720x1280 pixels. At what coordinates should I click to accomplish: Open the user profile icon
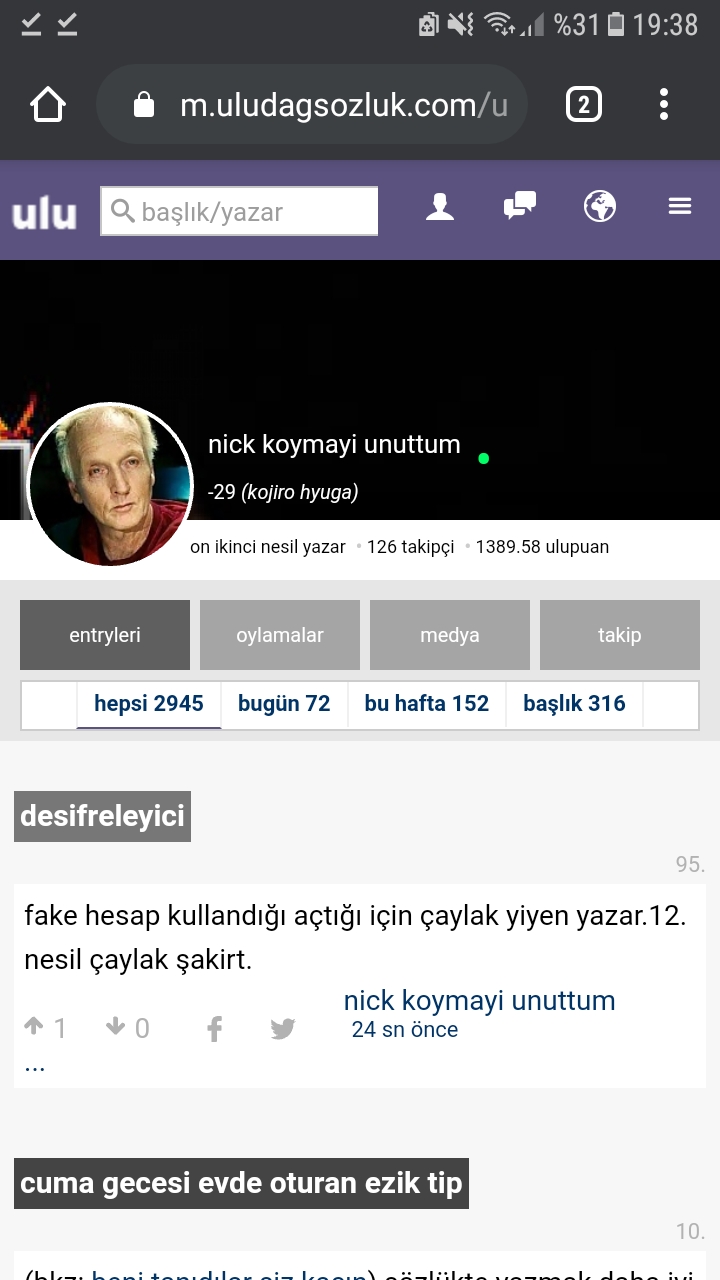440,207
